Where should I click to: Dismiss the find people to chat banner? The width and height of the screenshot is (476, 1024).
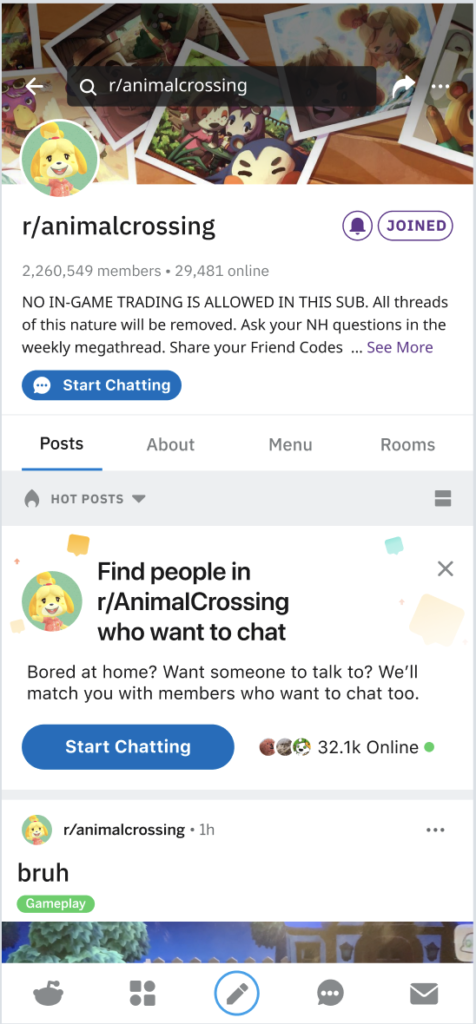click(x=445, y=569)
